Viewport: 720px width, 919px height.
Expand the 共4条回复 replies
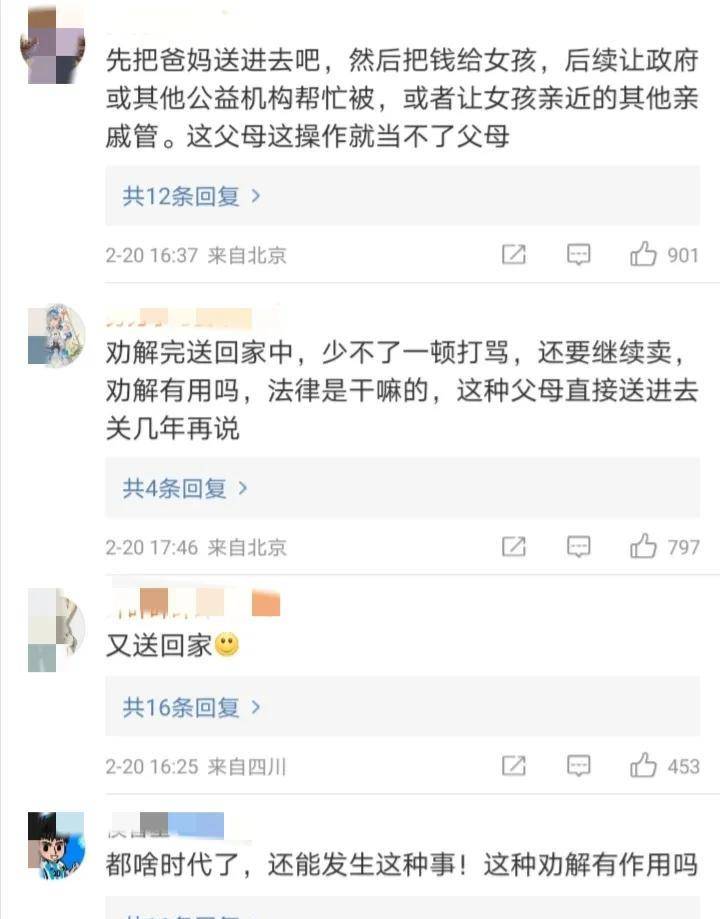click(185, 488)
